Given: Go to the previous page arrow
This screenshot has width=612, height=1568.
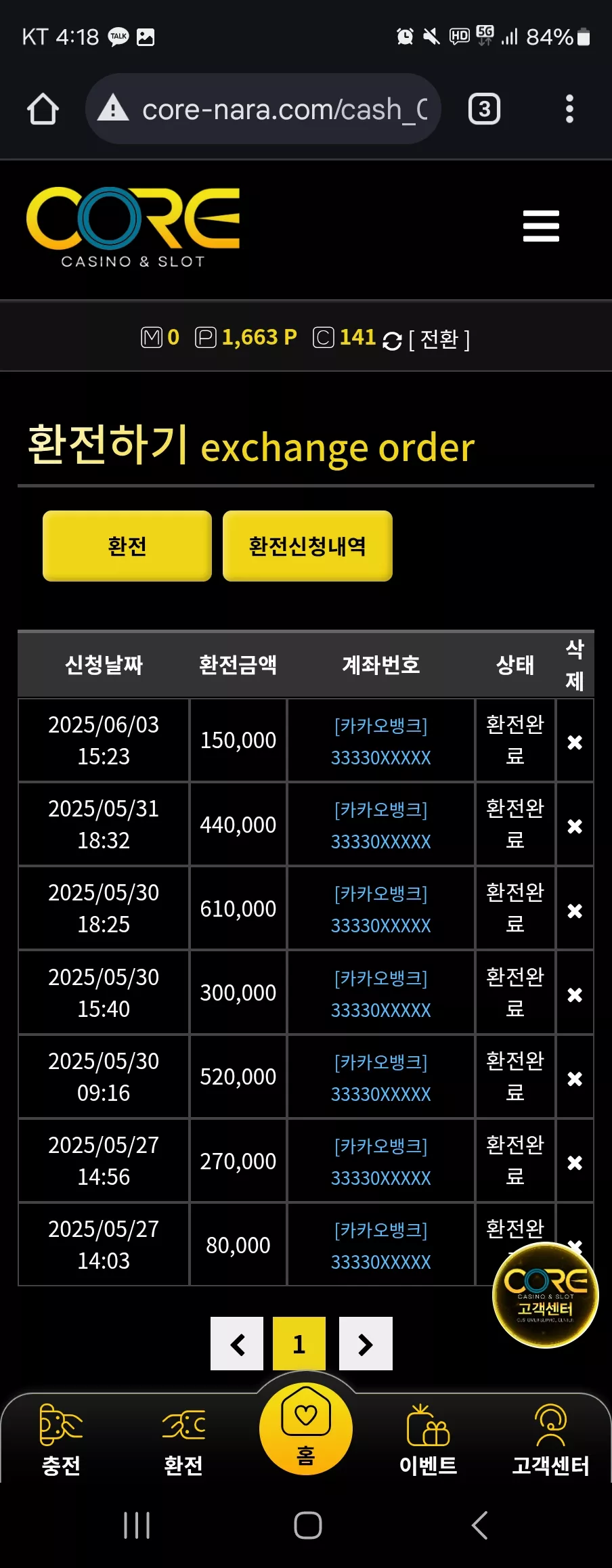Looking at the screenshot, I should pos(237,1343).
